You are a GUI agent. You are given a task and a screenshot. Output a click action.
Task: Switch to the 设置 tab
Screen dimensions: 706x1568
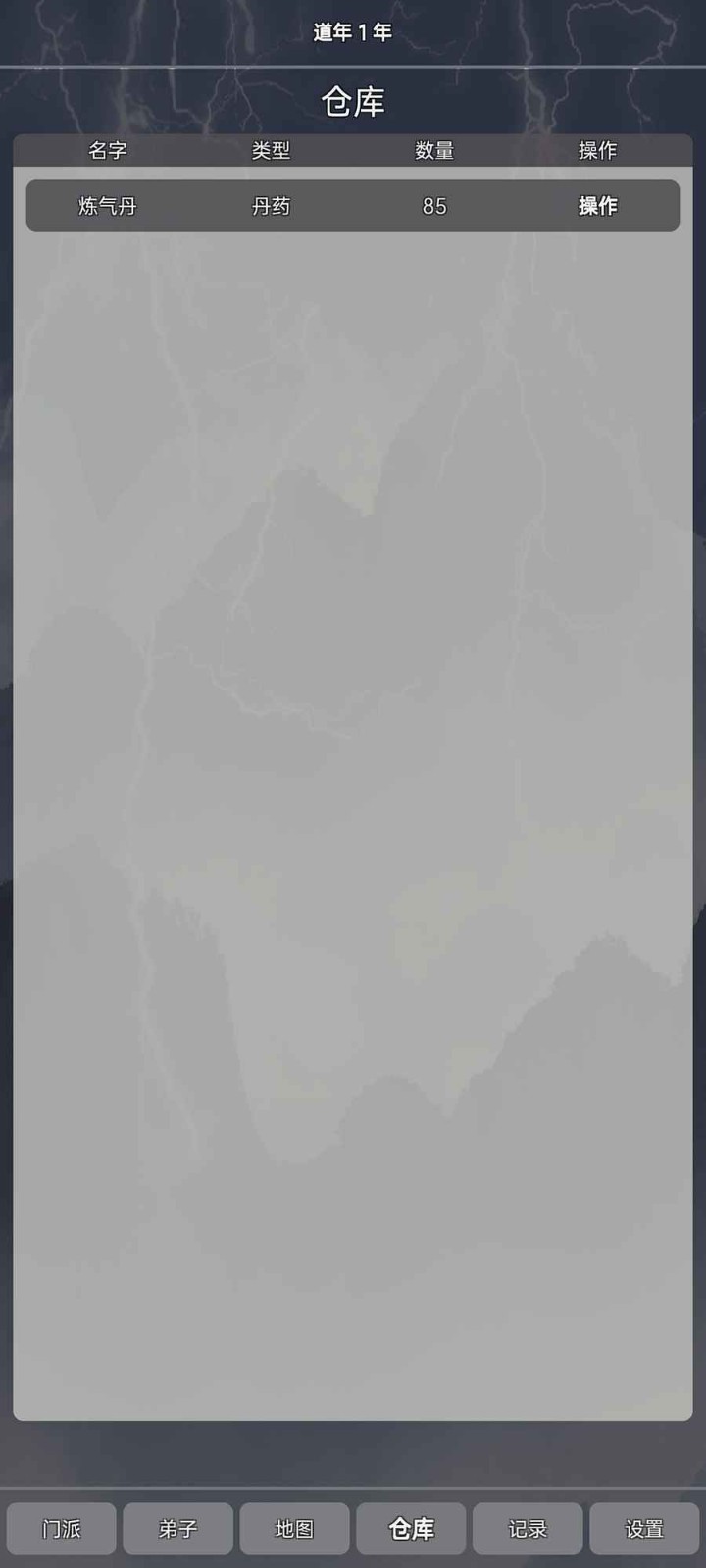click(x=644, y=1528)
